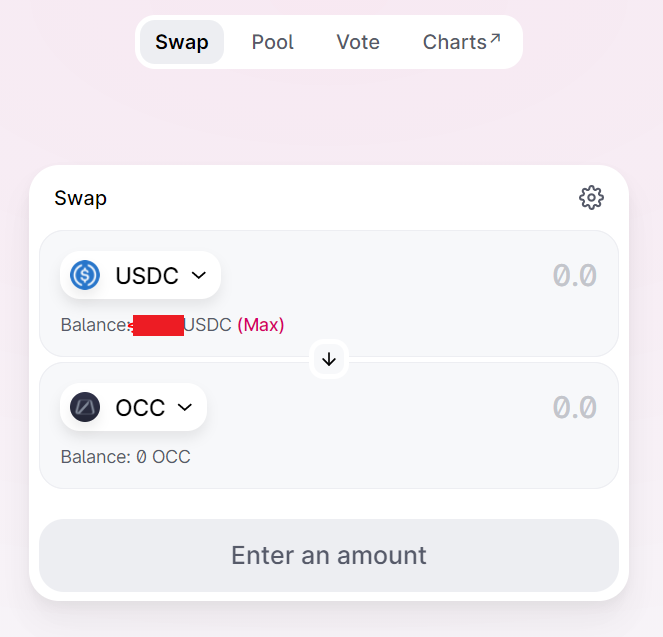This screenshot has height=637, width=663.
Task: Switch to the Vote tab
Action: click(x=358, y=42)
